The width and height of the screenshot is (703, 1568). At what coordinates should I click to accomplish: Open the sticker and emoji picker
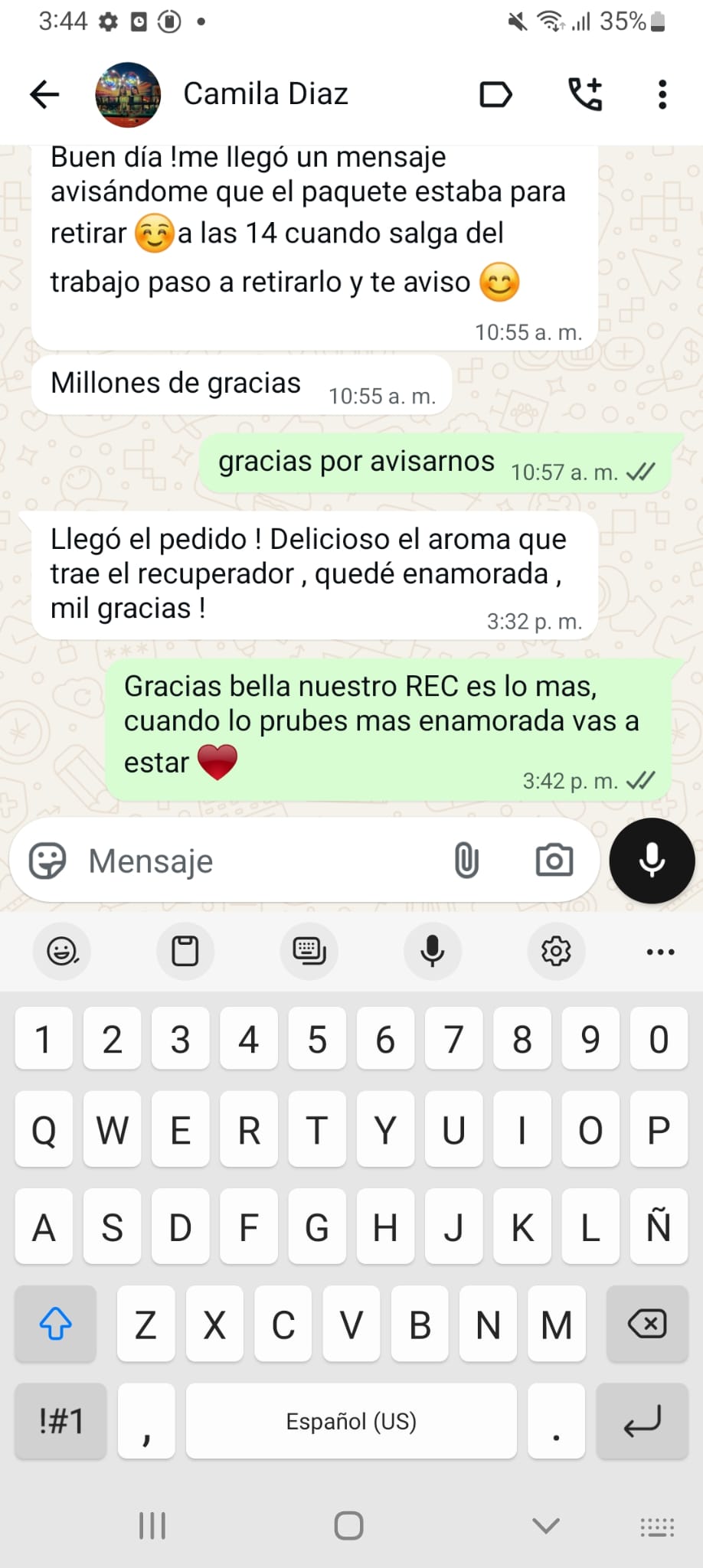47,861
